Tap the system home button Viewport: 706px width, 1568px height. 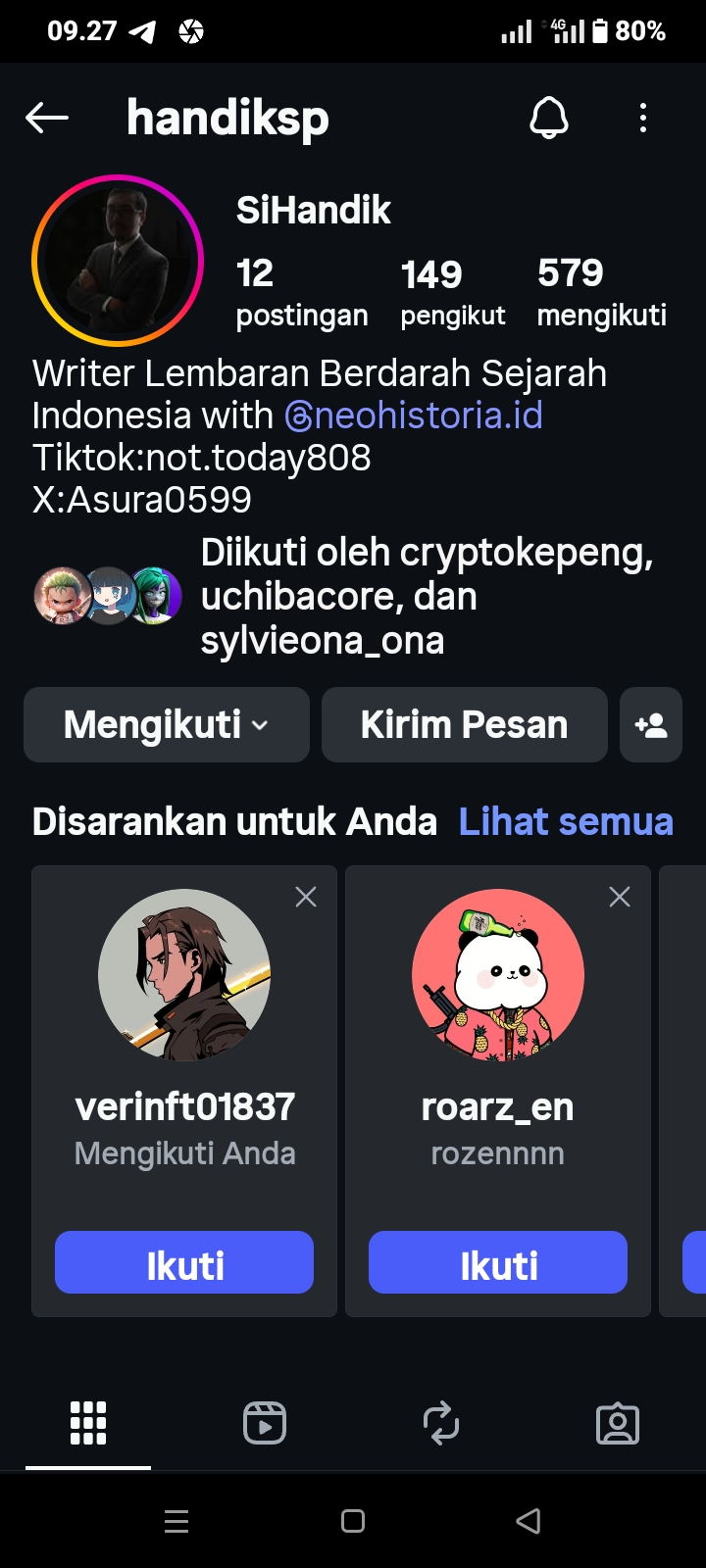coord(353,1521)
